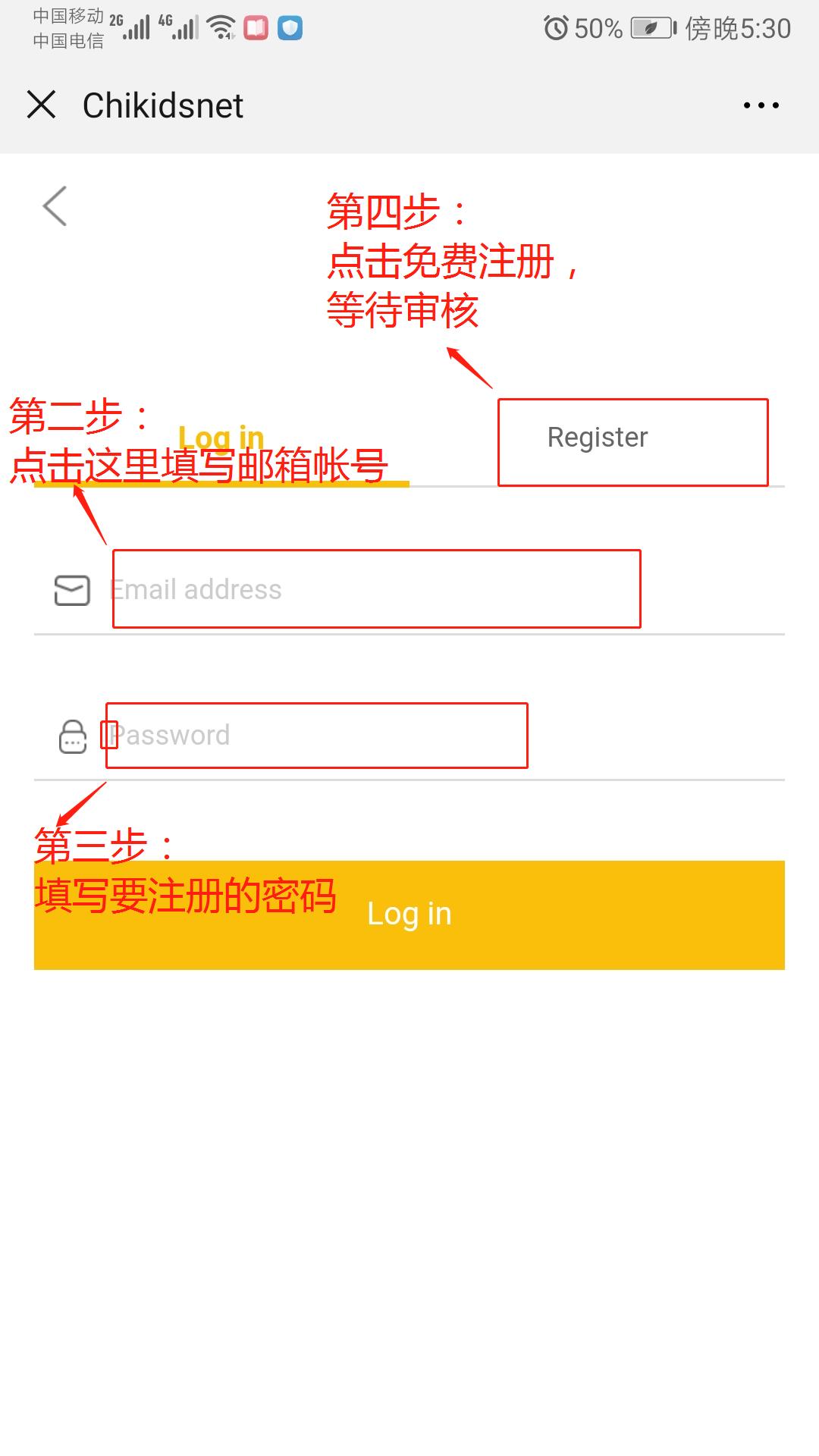Switch to the Register tab
Screen dimensions: 819x1456
(x=598, y=438)
